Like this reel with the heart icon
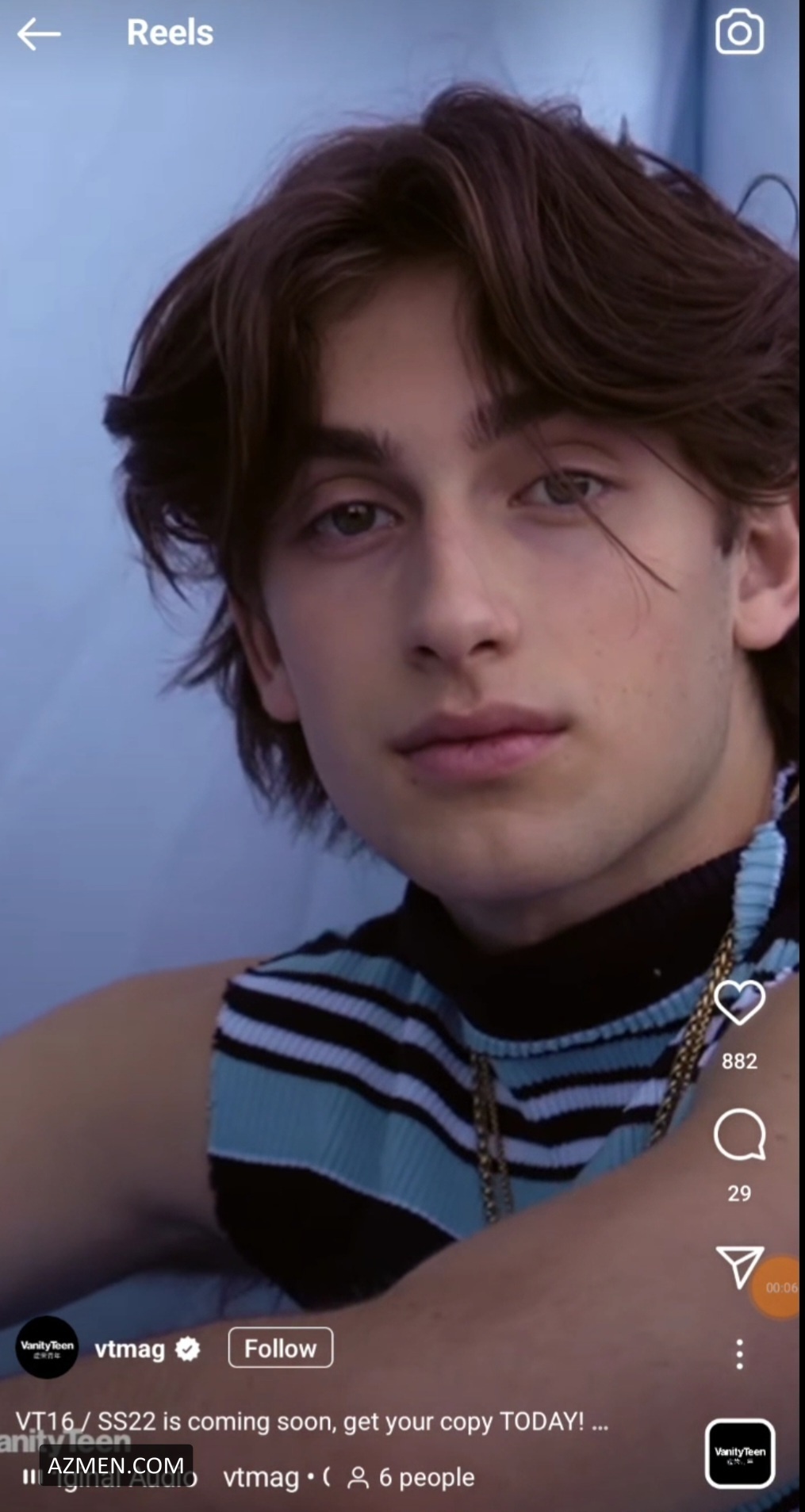This screenshot has width=805, height=1512. coord(739,1003)
